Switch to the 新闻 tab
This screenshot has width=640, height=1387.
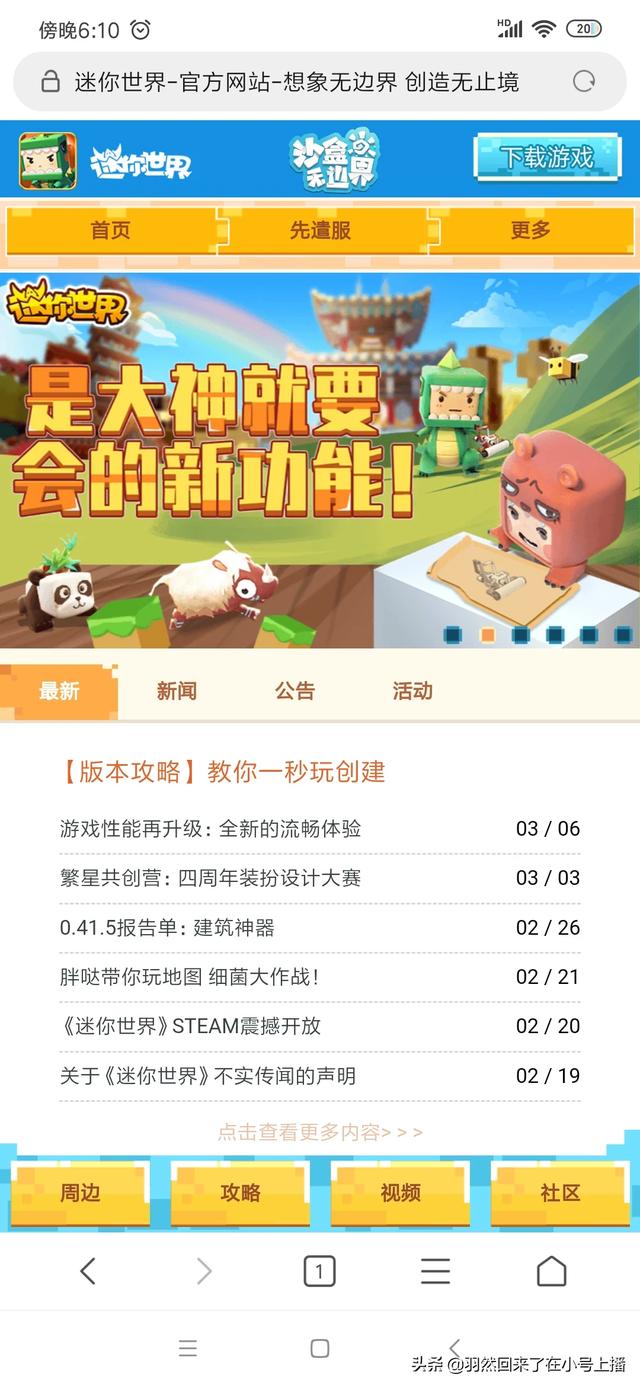[x=176, y=691]
